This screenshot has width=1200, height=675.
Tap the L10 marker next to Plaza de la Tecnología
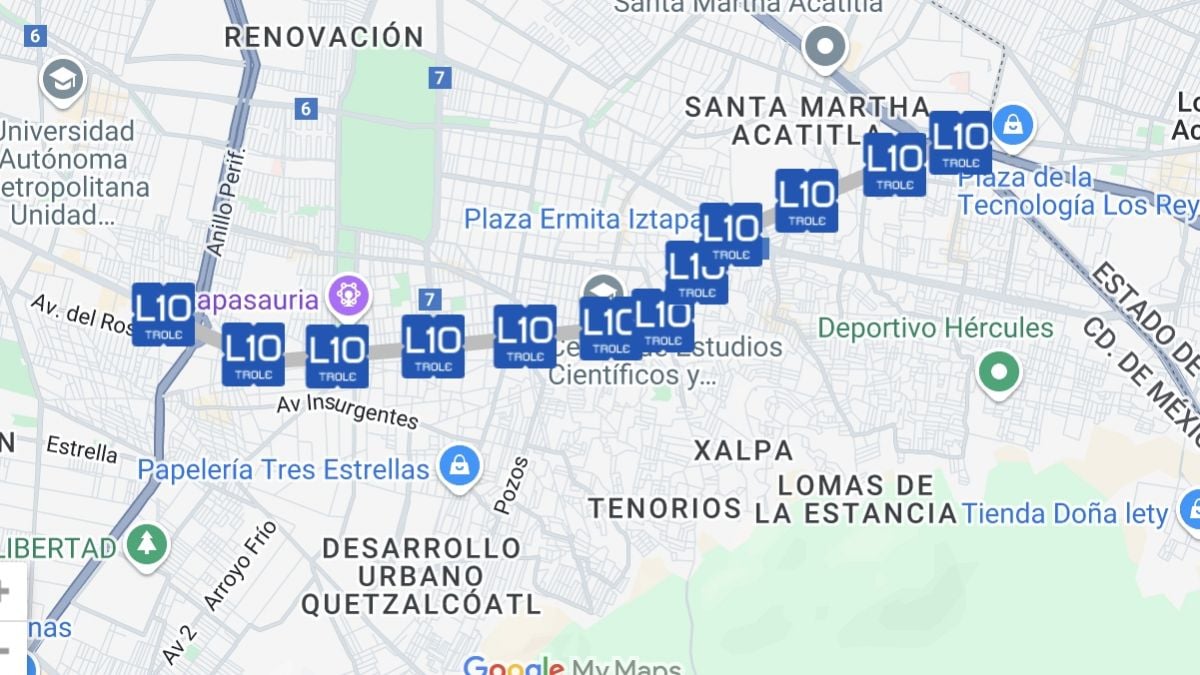[960, 142]
